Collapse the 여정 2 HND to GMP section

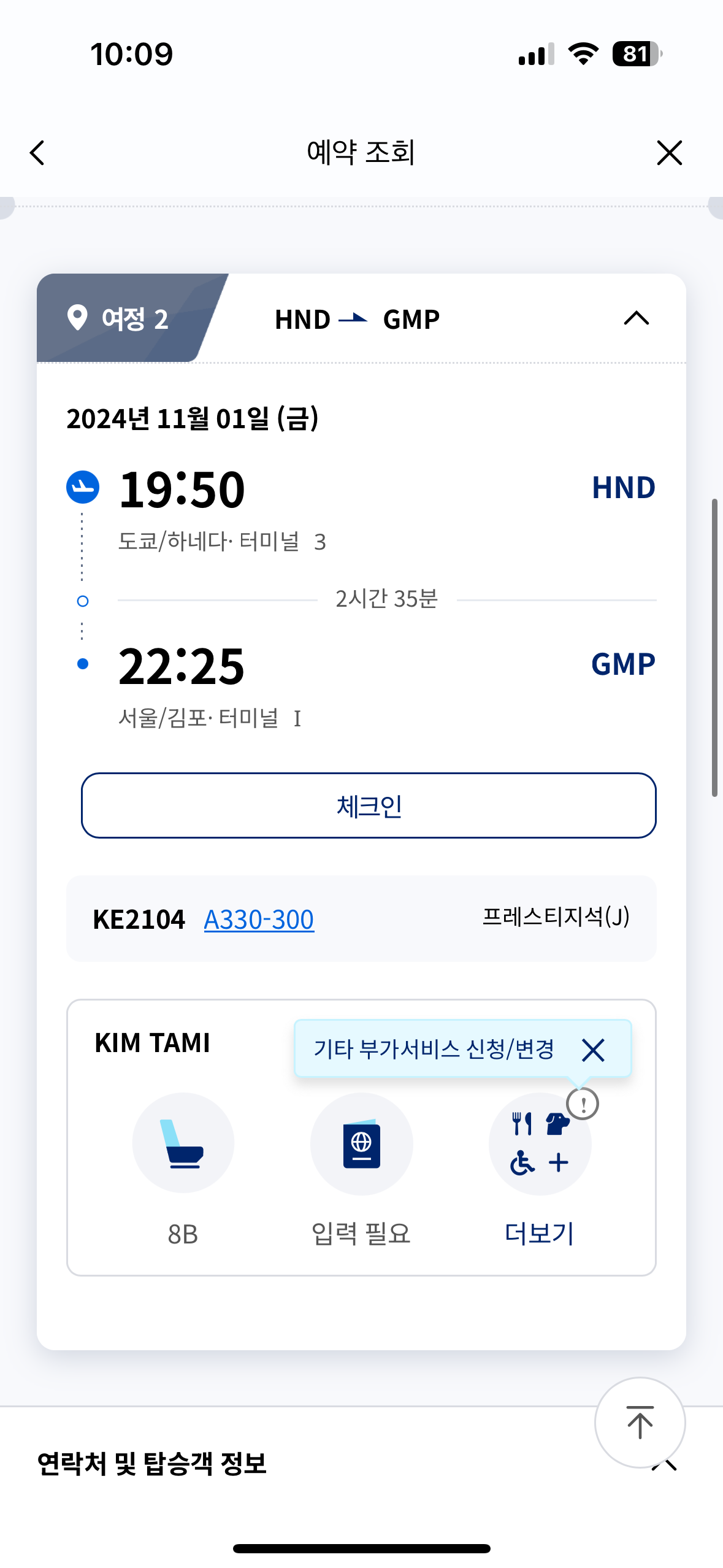coord(636,318)
